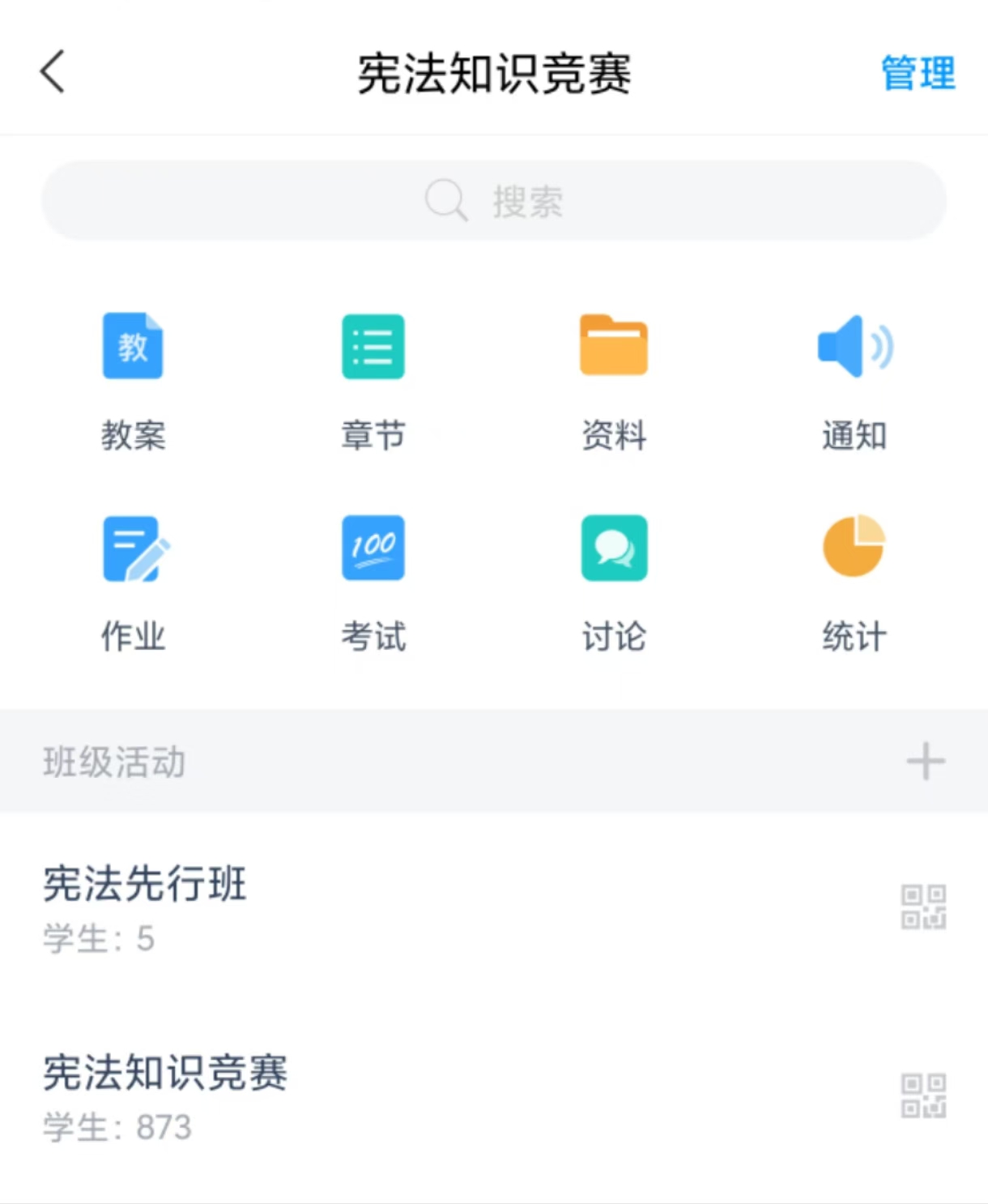Open the 教案 section
This screenshot has height=1204, width=988.
click(133, 379)
